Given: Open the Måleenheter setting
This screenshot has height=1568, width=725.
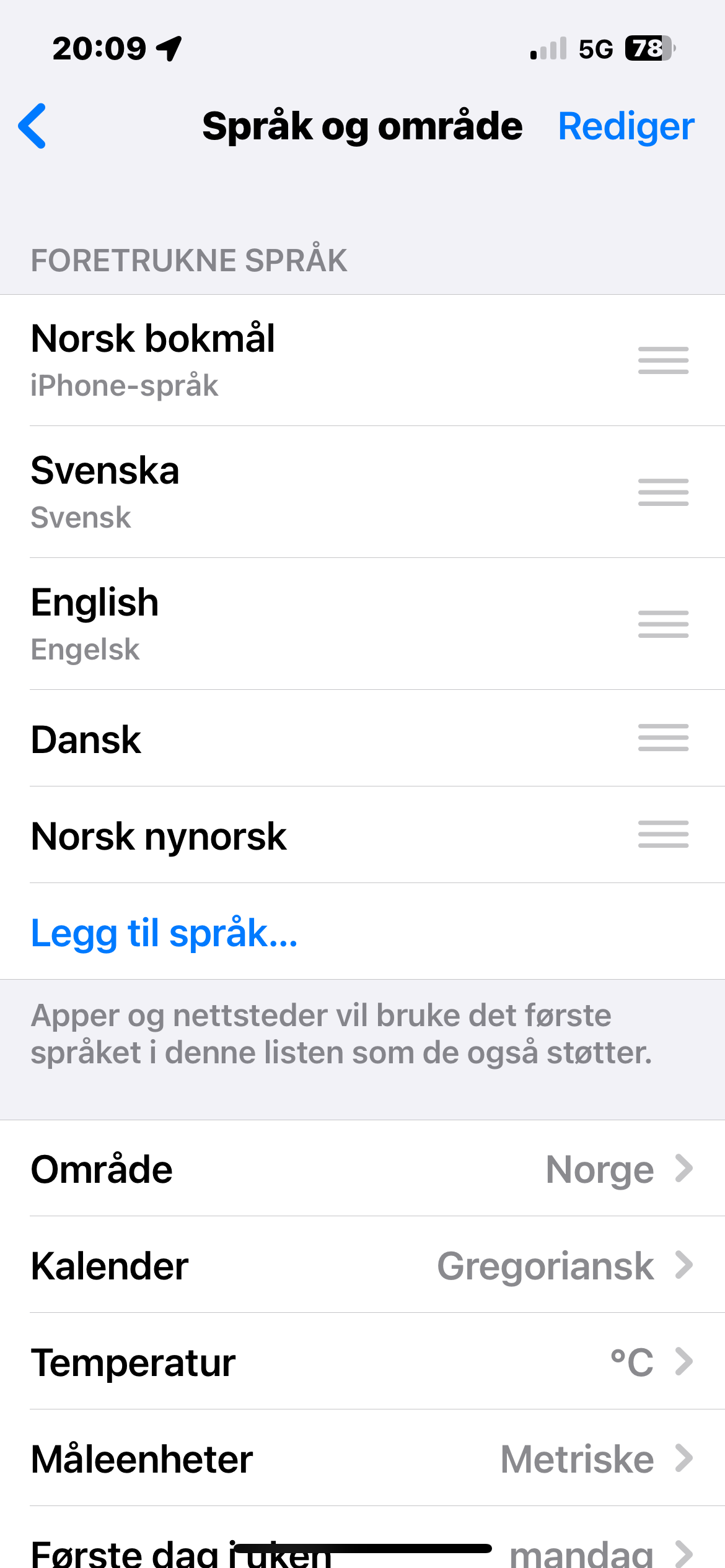Looking at the screenshot, I should click(x=362, y=1459).
